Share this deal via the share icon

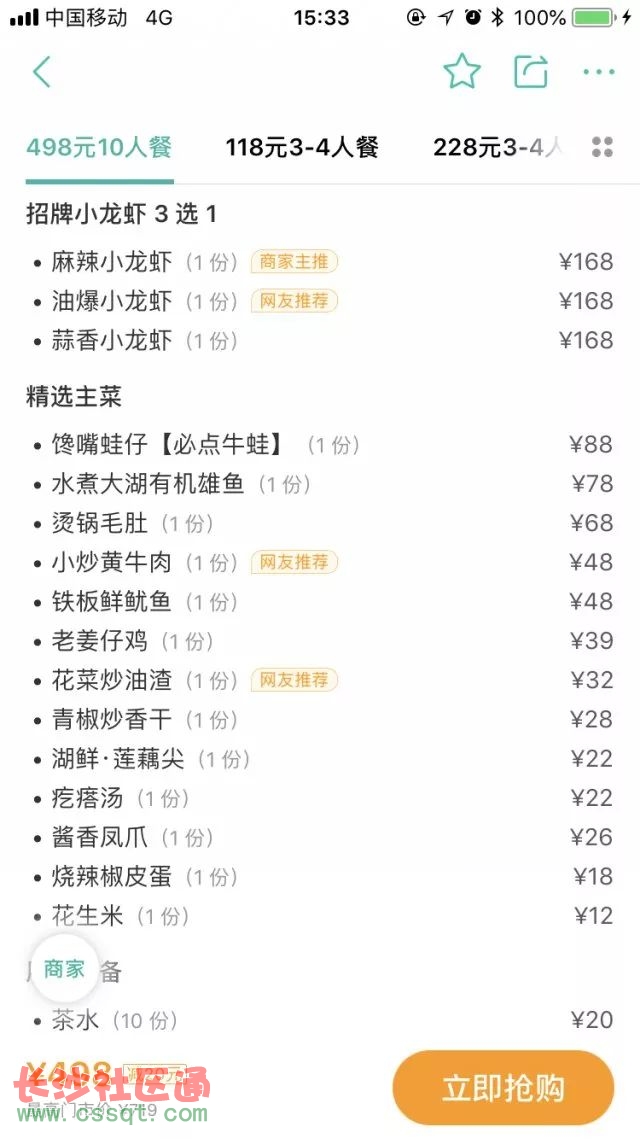(530, 71)
